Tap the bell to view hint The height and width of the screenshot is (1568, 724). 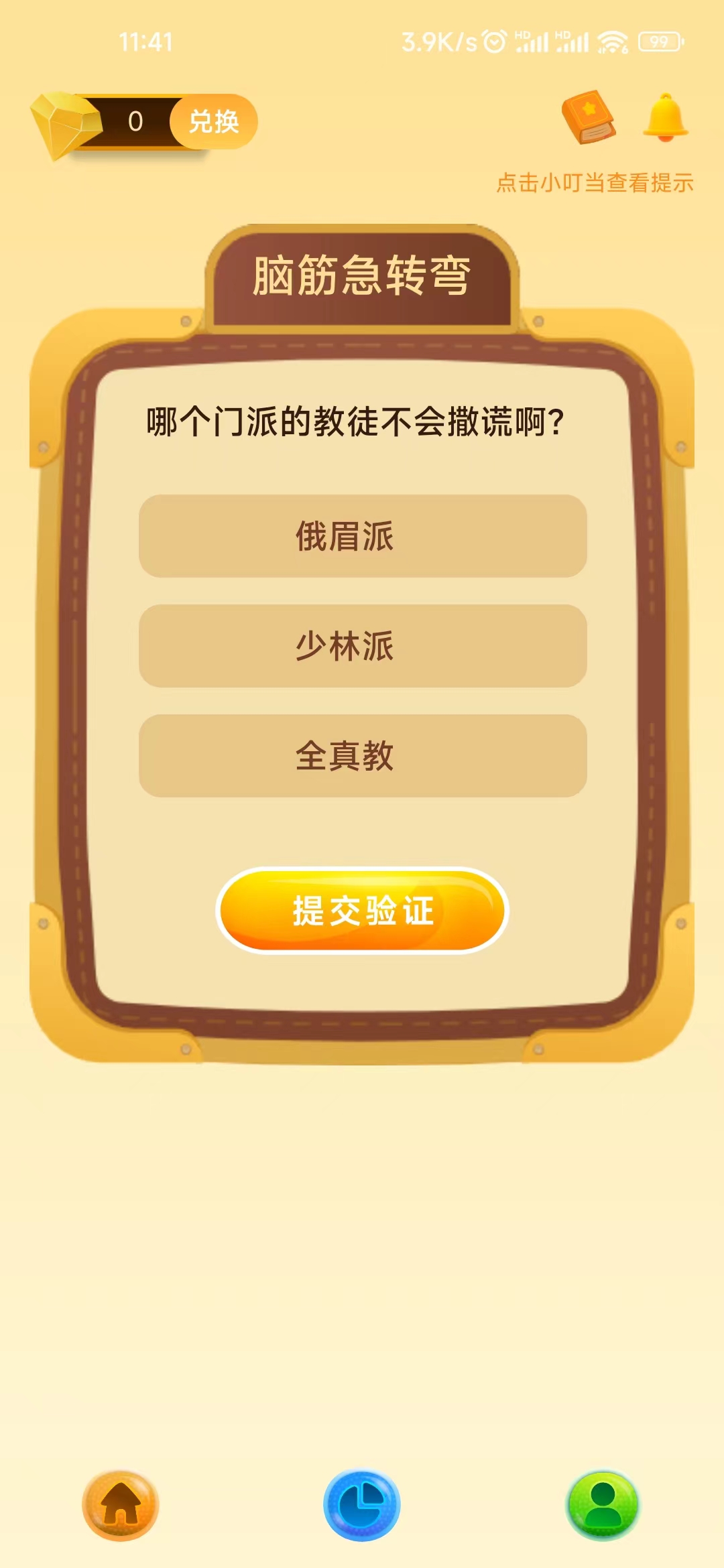click(x=665, y=118)
